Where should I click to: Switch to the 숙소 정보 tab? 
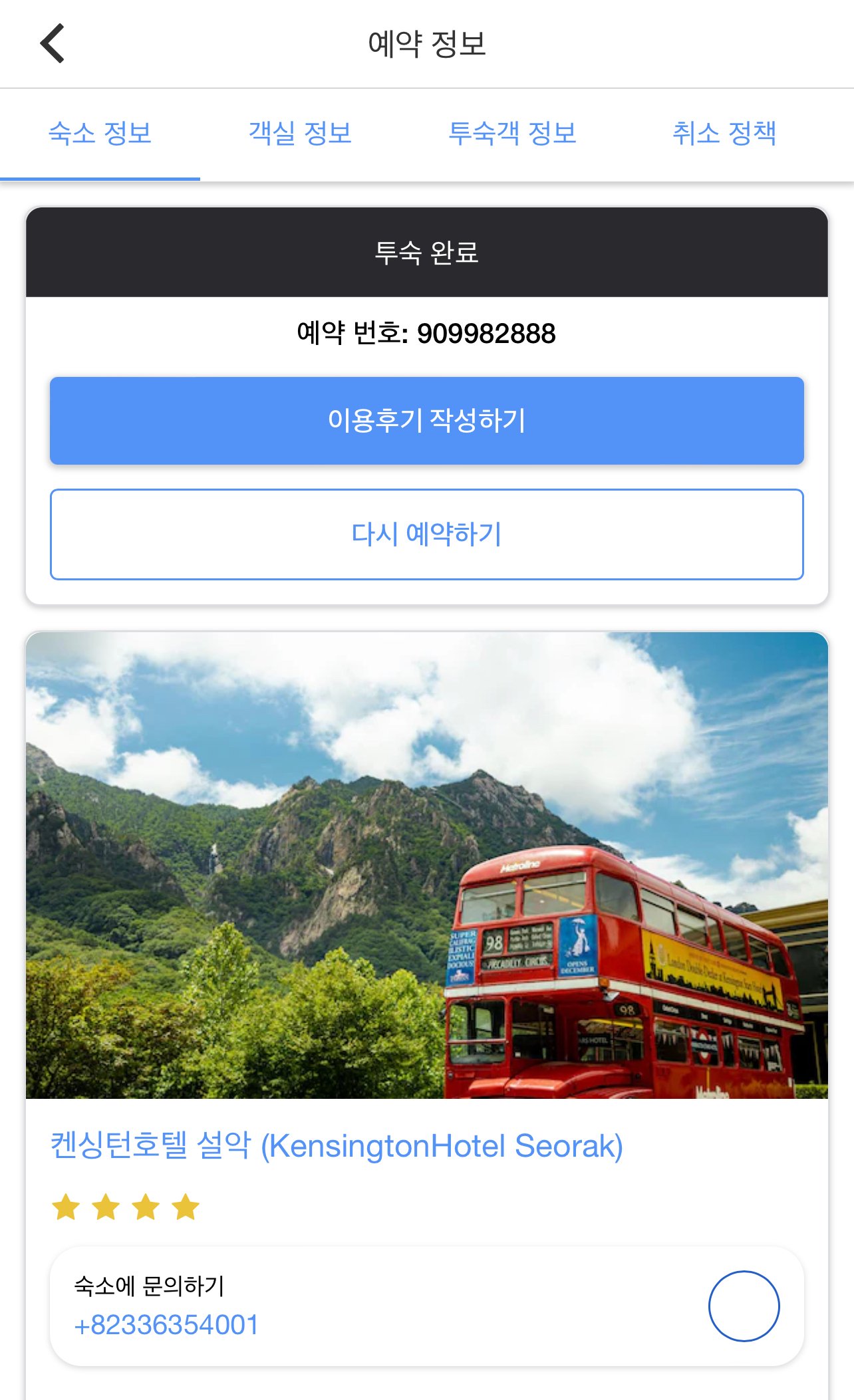(100, 134)
